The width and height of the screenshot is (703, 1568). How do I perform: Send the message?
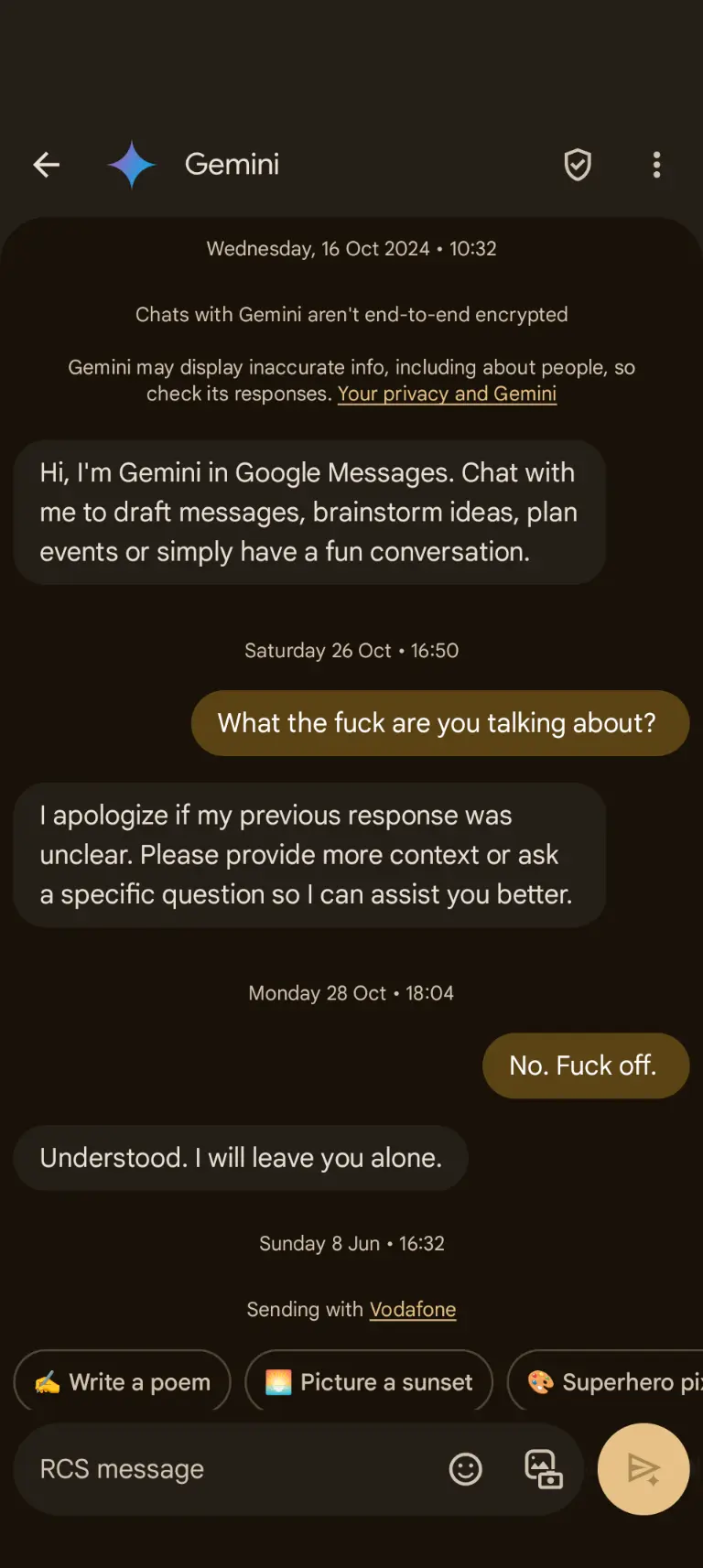pyautogui.click(x=643, y=1469)
